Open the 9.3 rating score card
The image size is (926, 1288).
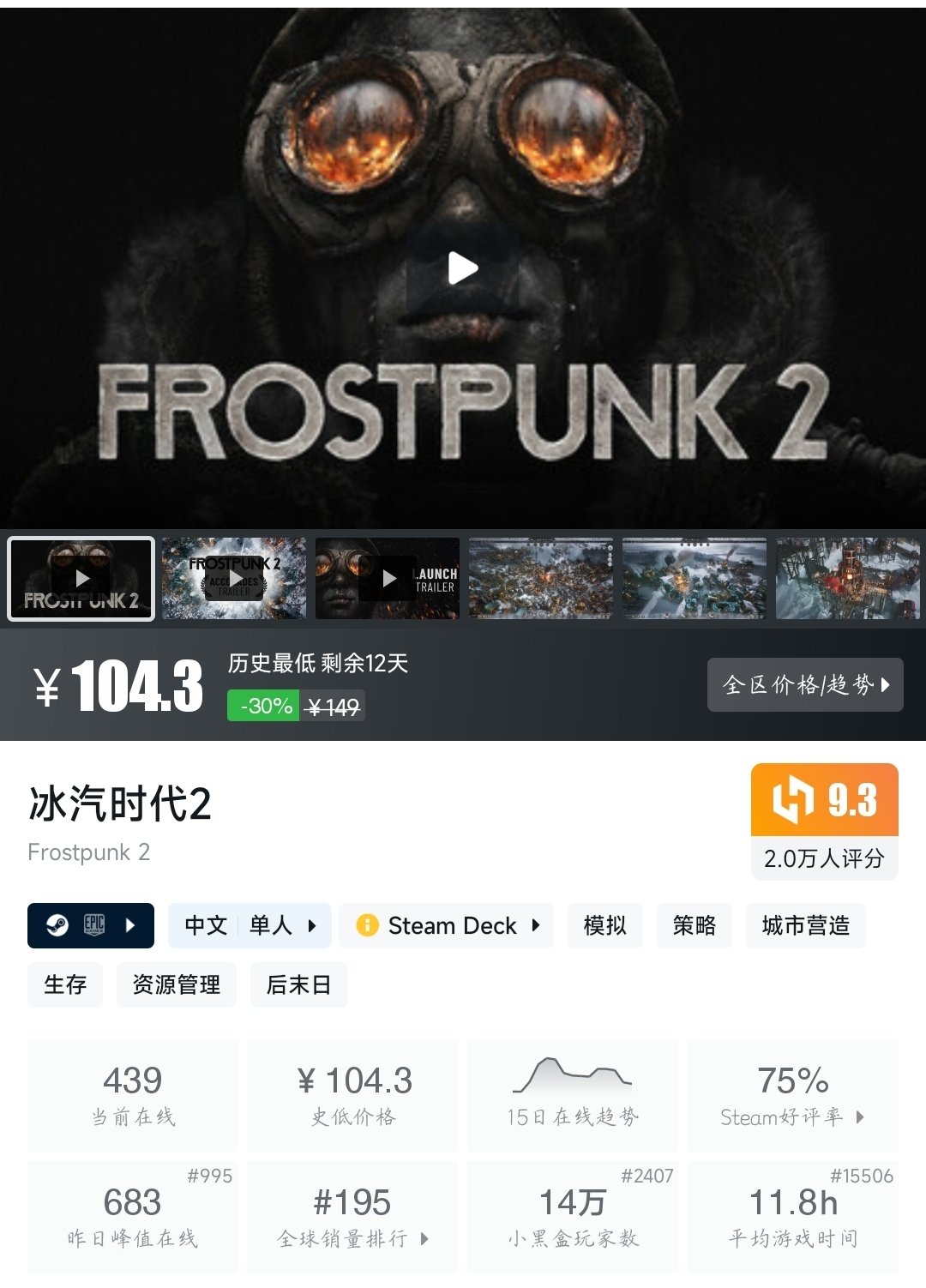(x=825, y=822)
